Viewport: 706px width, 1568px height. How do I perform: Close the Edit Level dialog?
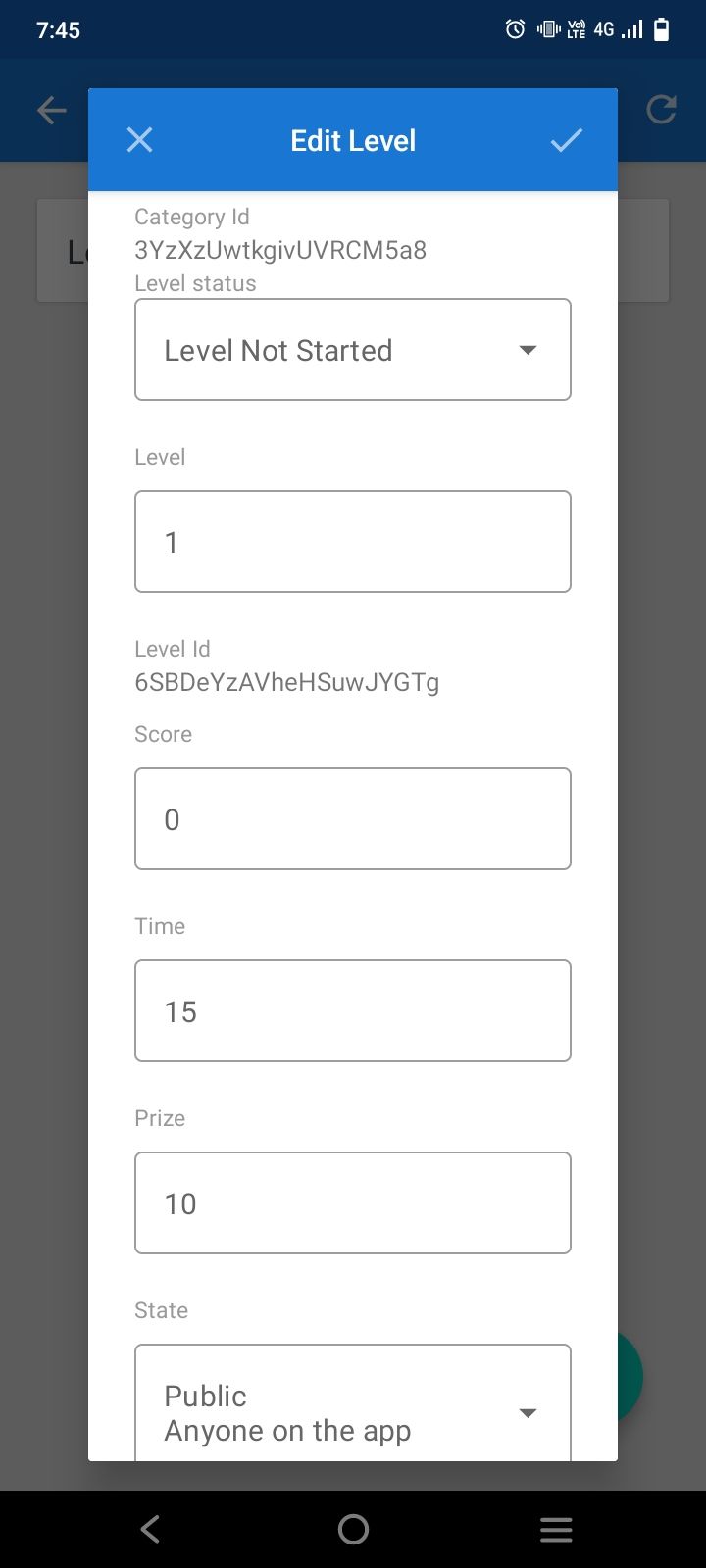click(140, 140)
